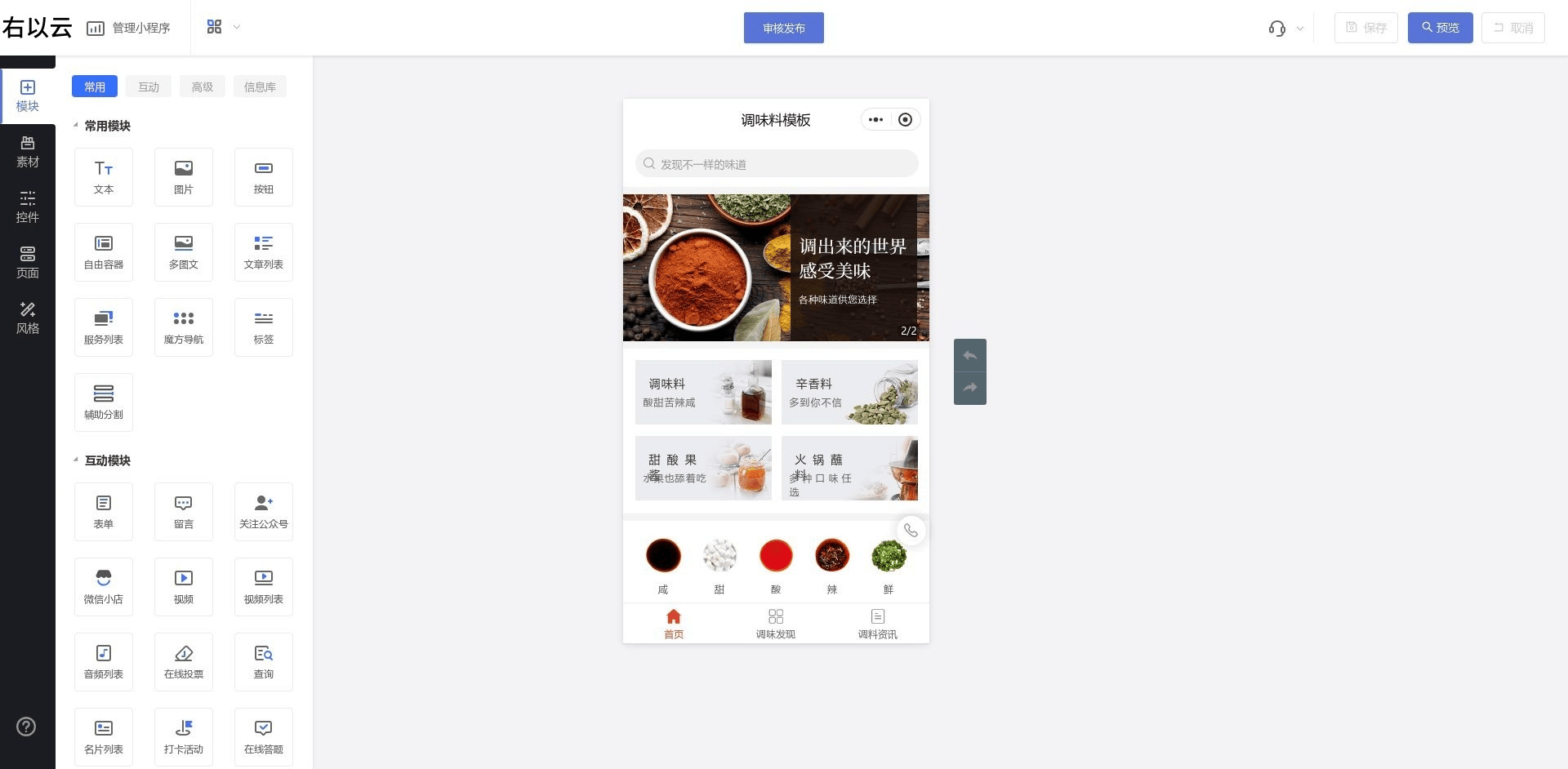1568x769 pixels.
Task: Open 管理小程序 in the top bar
Action: pos(129,28)
